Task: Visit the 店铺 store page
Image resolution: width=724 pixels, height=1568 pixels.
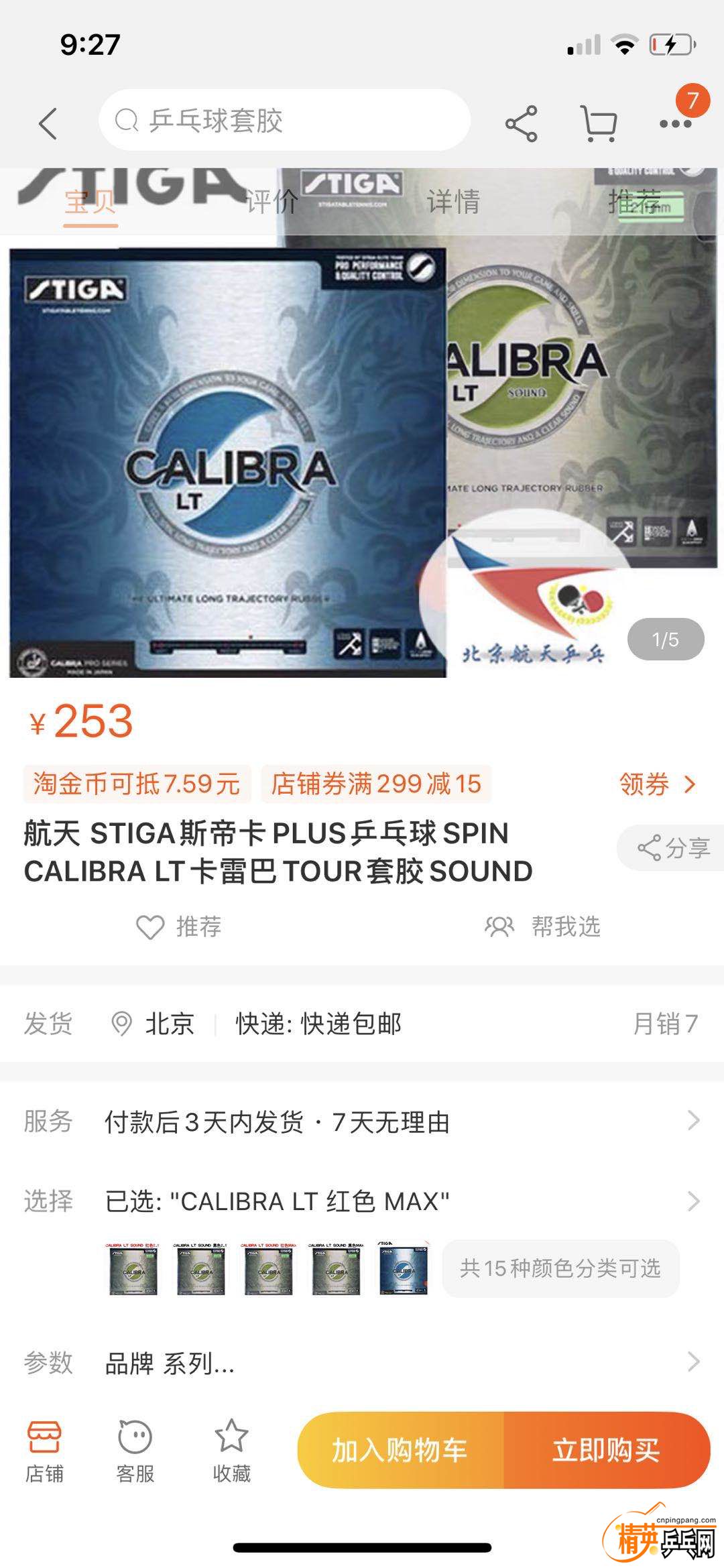Action: pos(44,1451)
